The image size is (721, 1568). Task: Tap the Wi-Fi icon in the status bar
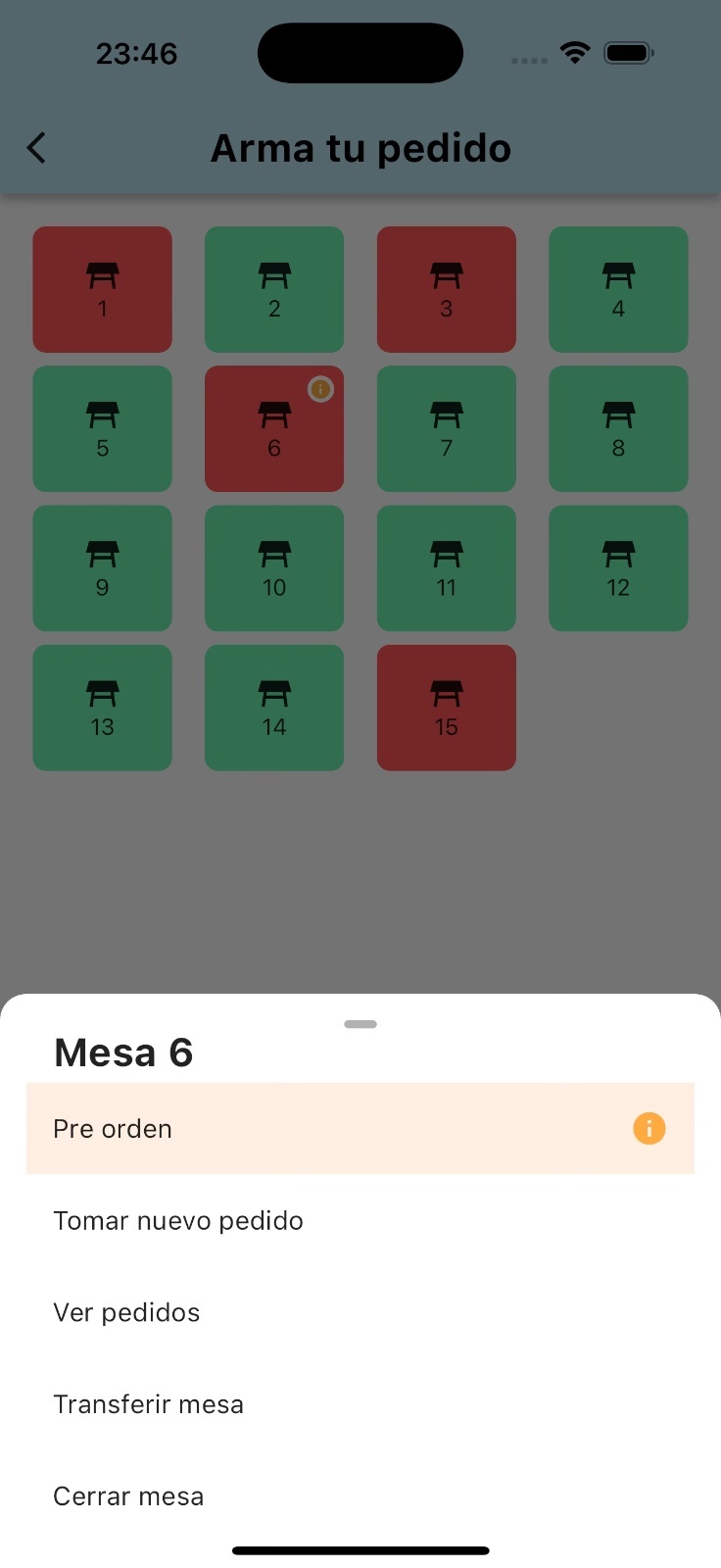pos(574,52)
